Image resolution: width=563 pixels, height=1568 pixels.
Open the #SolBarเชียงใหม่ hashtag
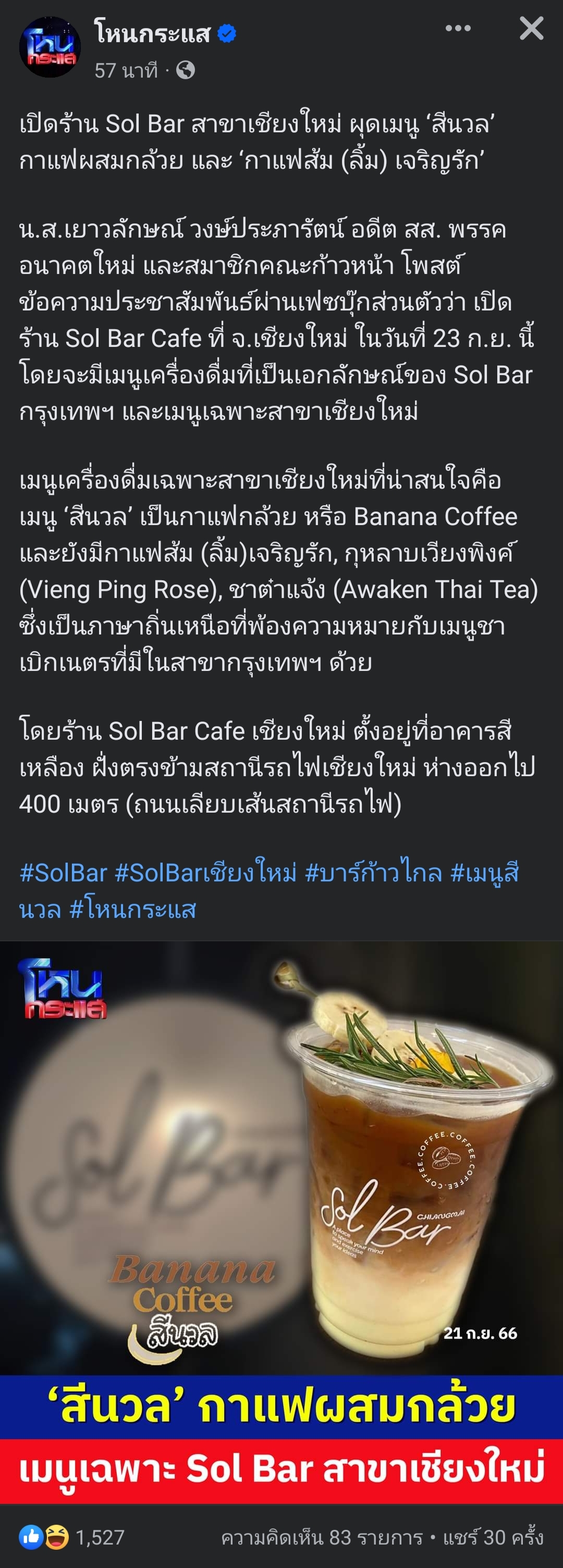[205, 873]
